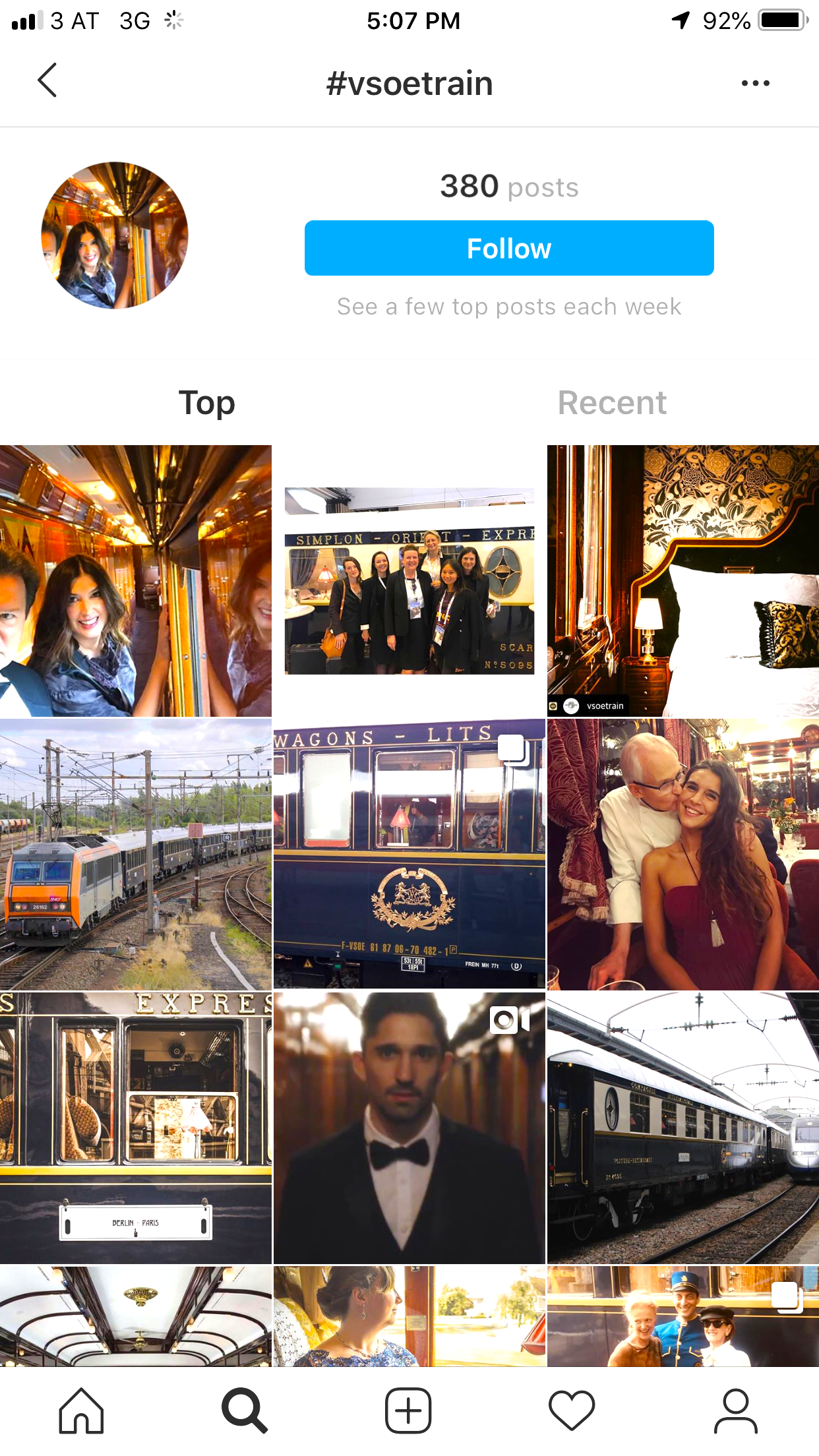The image size is (819, 1456).
Task: View the post with white pillow and lamp
Action: pyautogui.click(x=682, y=581)
